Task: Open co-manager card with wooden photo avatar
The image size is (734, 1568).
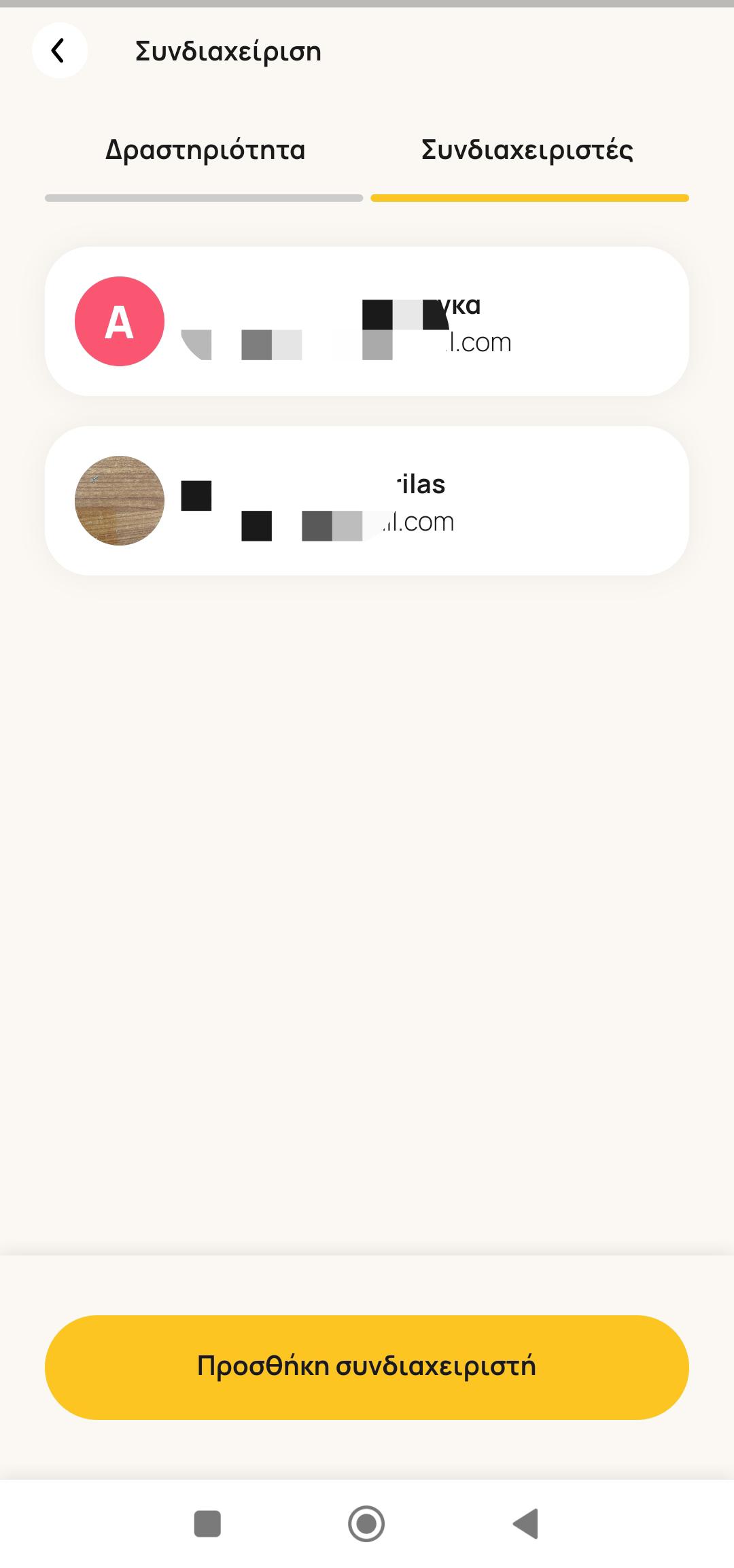Action: coord(367,501)
